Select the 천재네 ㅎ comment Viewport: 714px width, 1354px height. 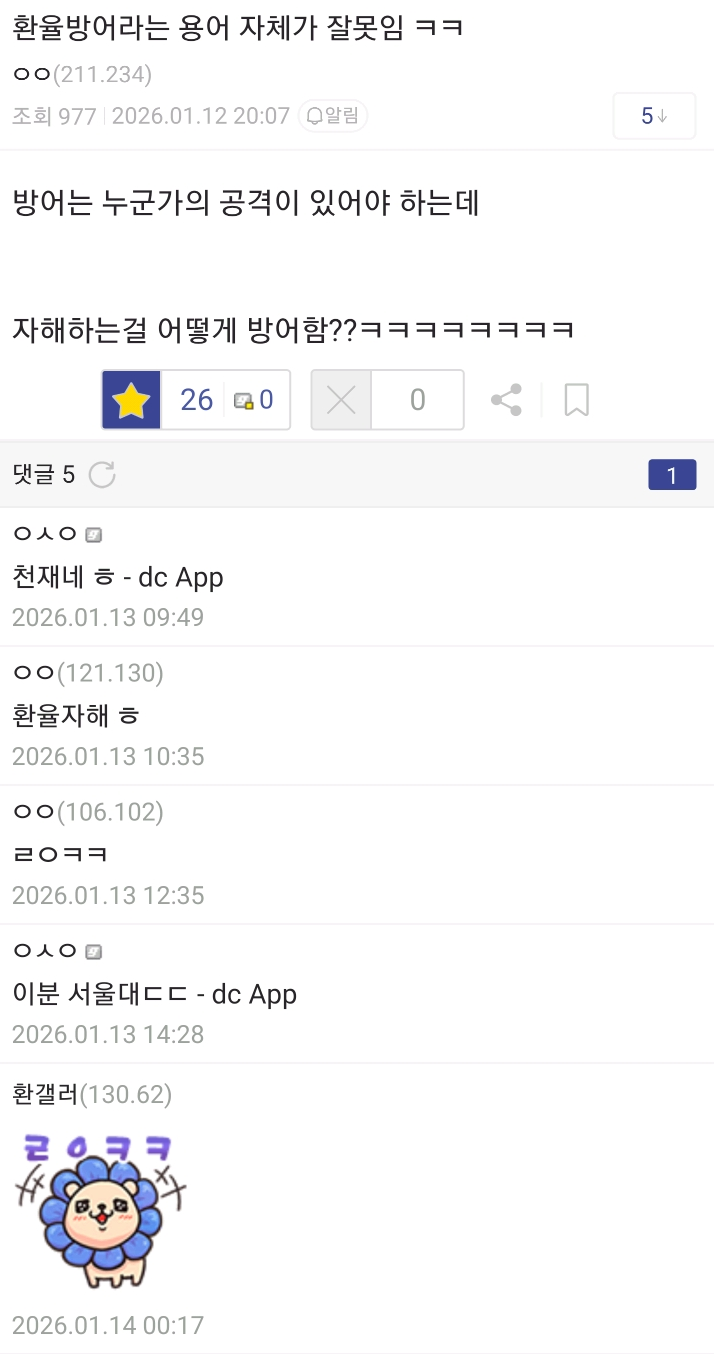pyautogui.click(x=118, y=577)
